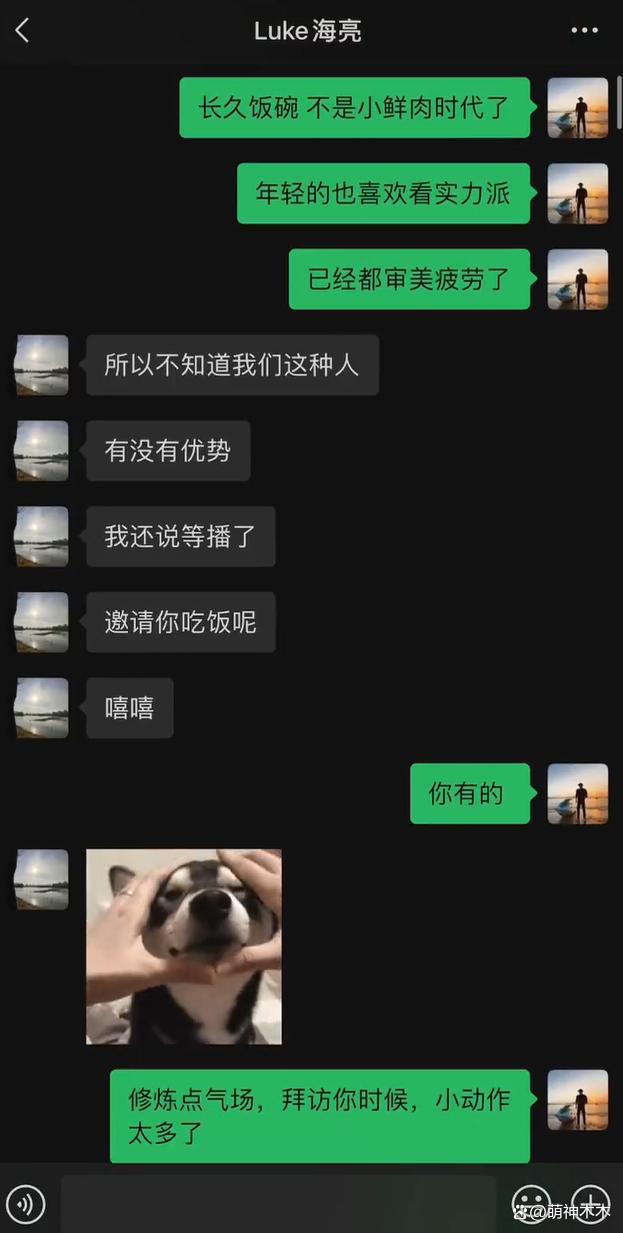
Task: Open the plus attachments menu
Action: (591, 1202)
